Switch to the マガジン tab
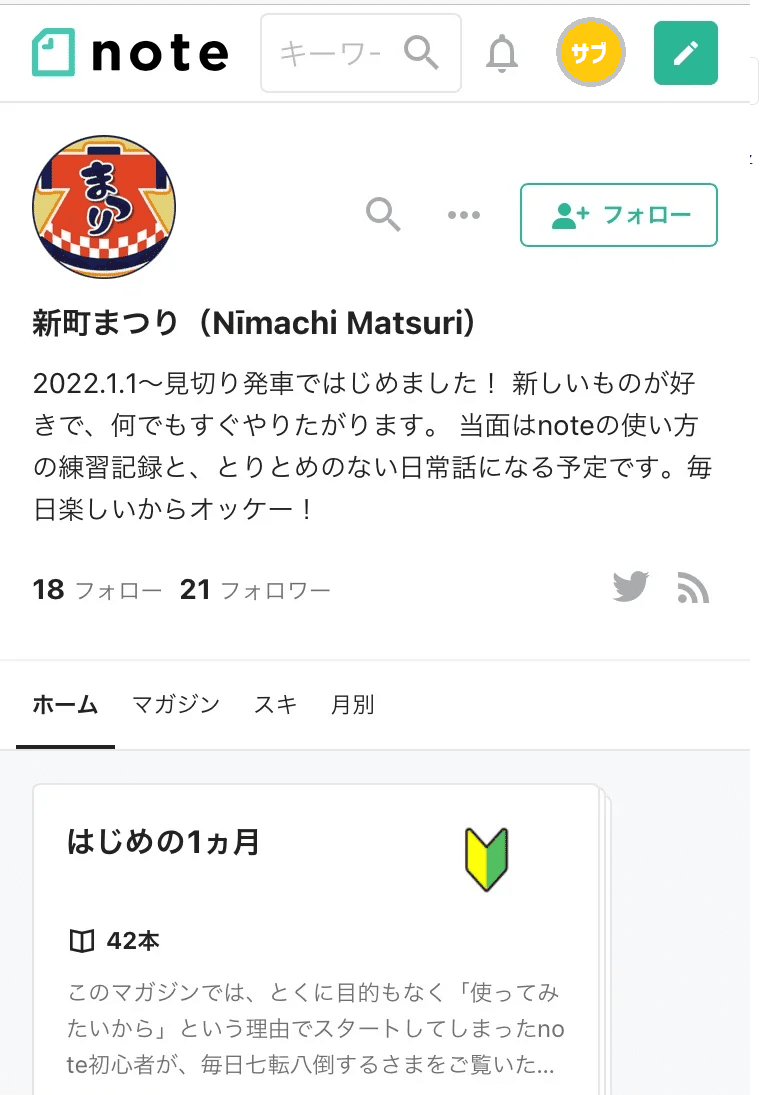 [x=176, y=705]
